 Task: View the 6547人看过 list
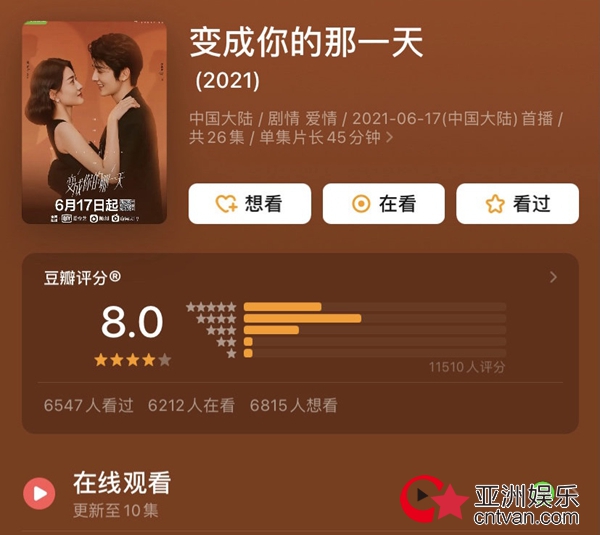(88, 405)
